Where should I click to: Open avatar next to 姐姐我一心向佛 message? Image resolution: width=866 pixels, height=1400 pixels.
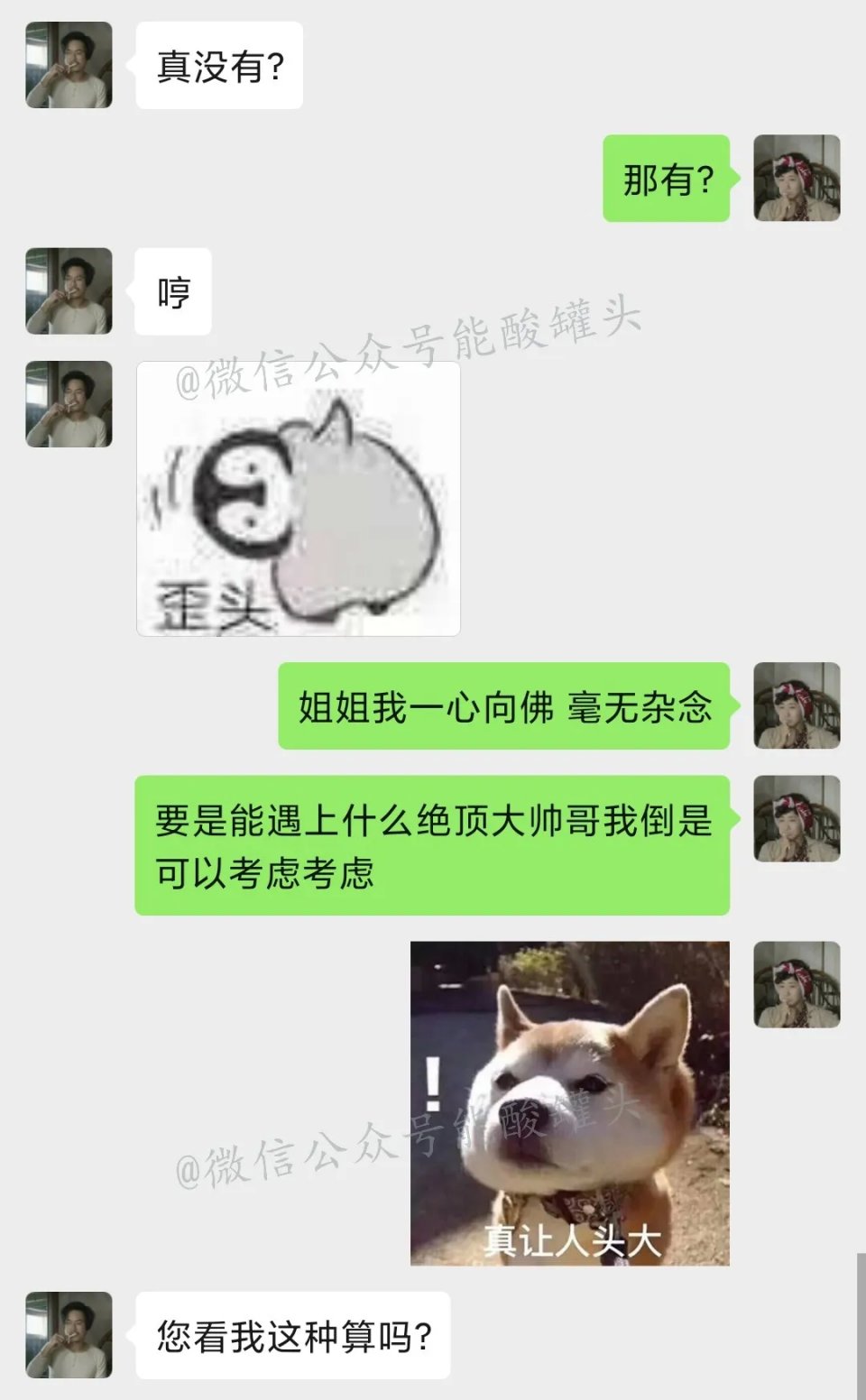coord(797,705)
